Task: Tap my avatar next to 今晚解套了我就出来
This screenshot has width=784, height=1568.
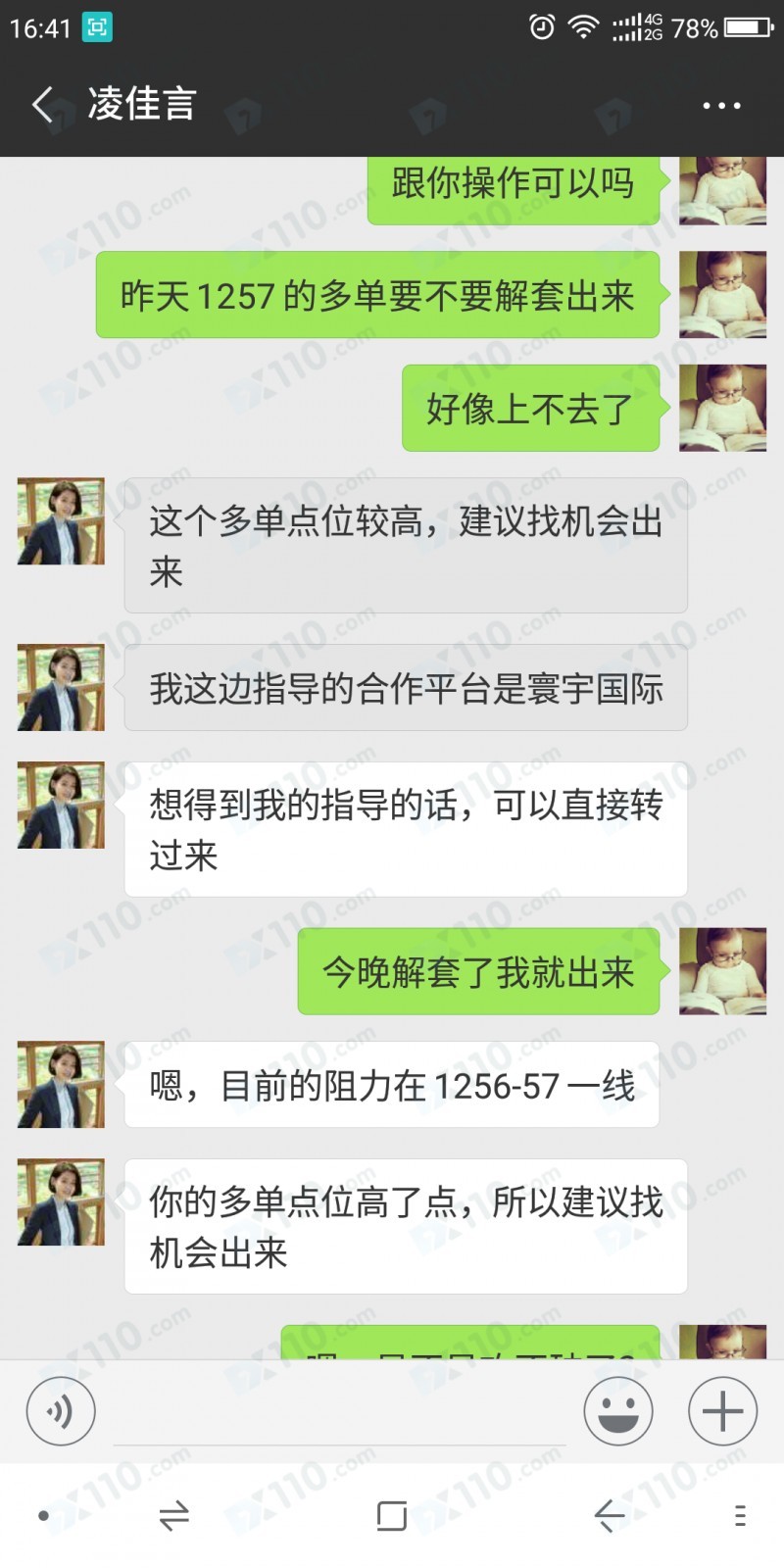Action: tap(723, 971)
